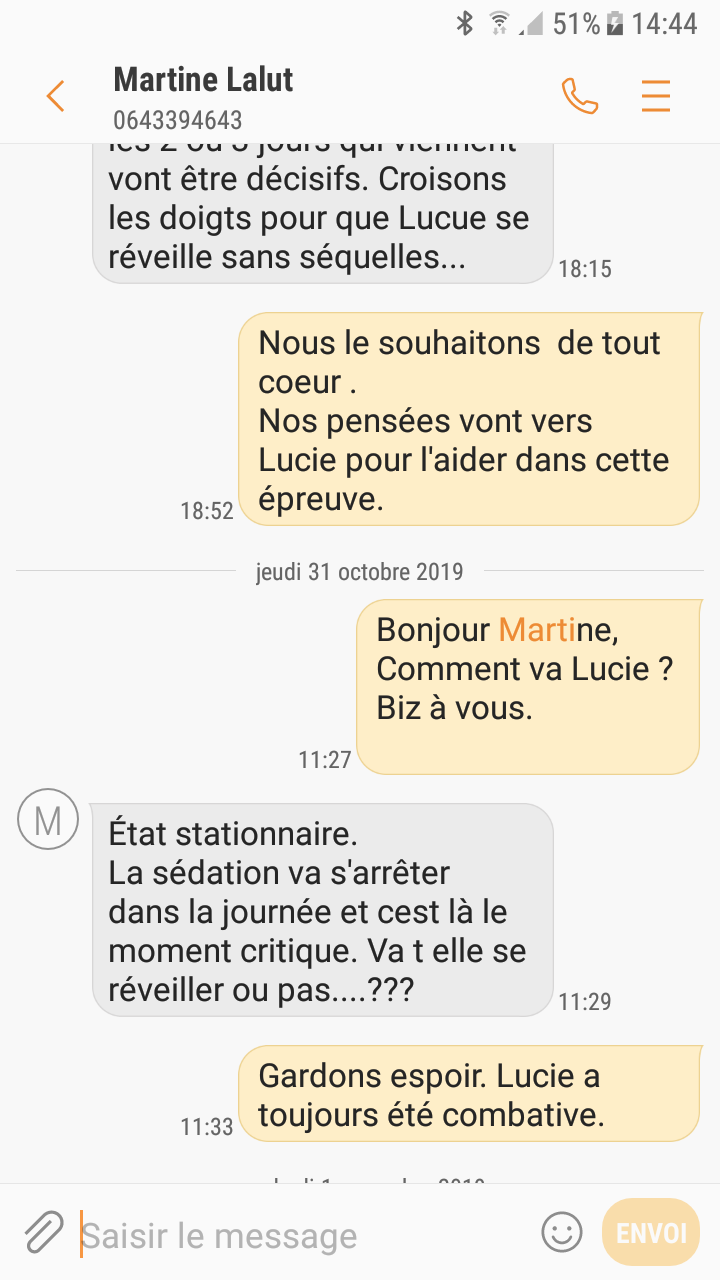Open the conversation options menu
This screenshot has width=720, height=1280.
[x=656, y=96]
